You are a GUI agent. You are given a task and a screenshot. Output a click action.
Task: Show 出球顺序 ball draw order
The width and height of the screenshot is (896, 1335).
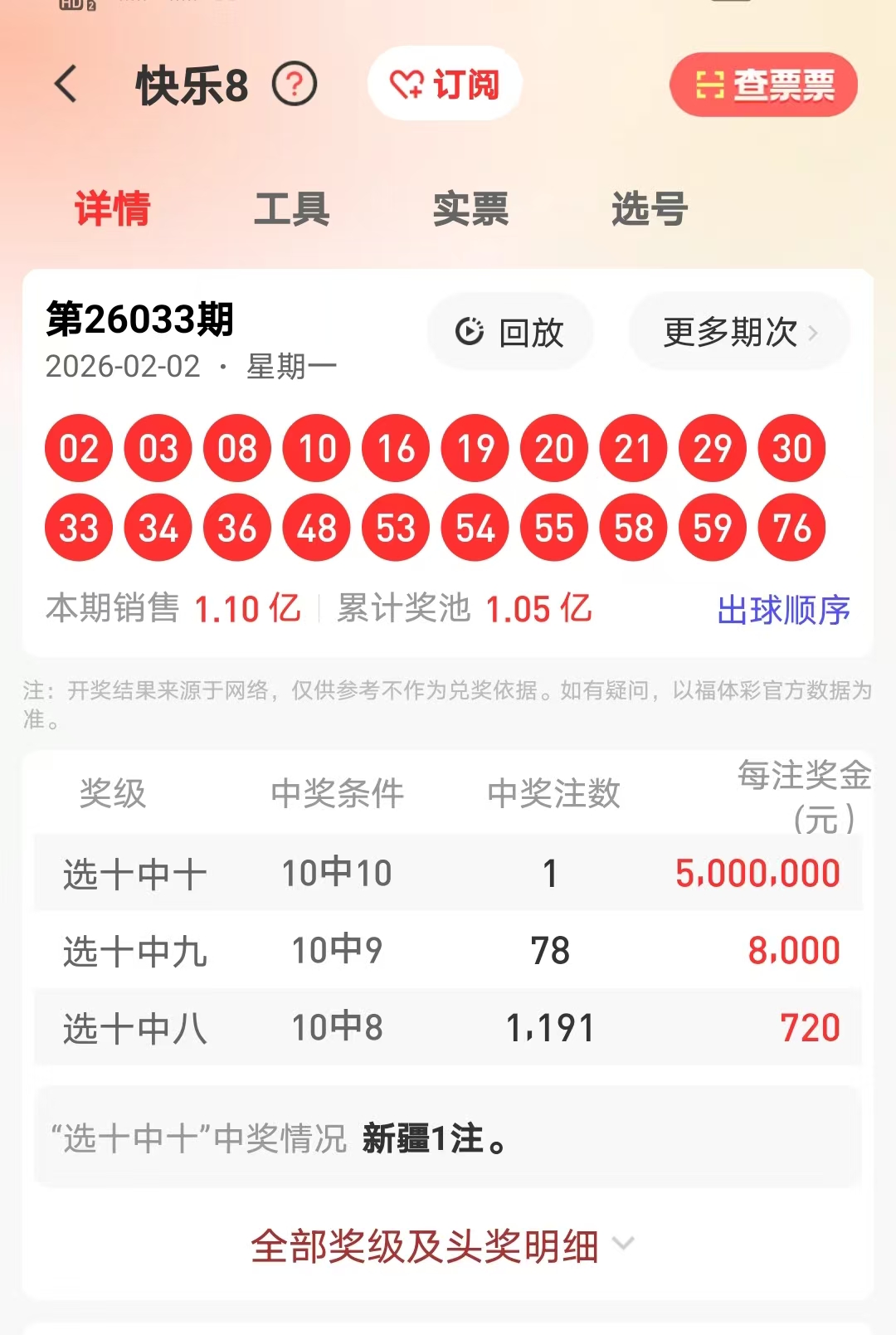point(783,610)
